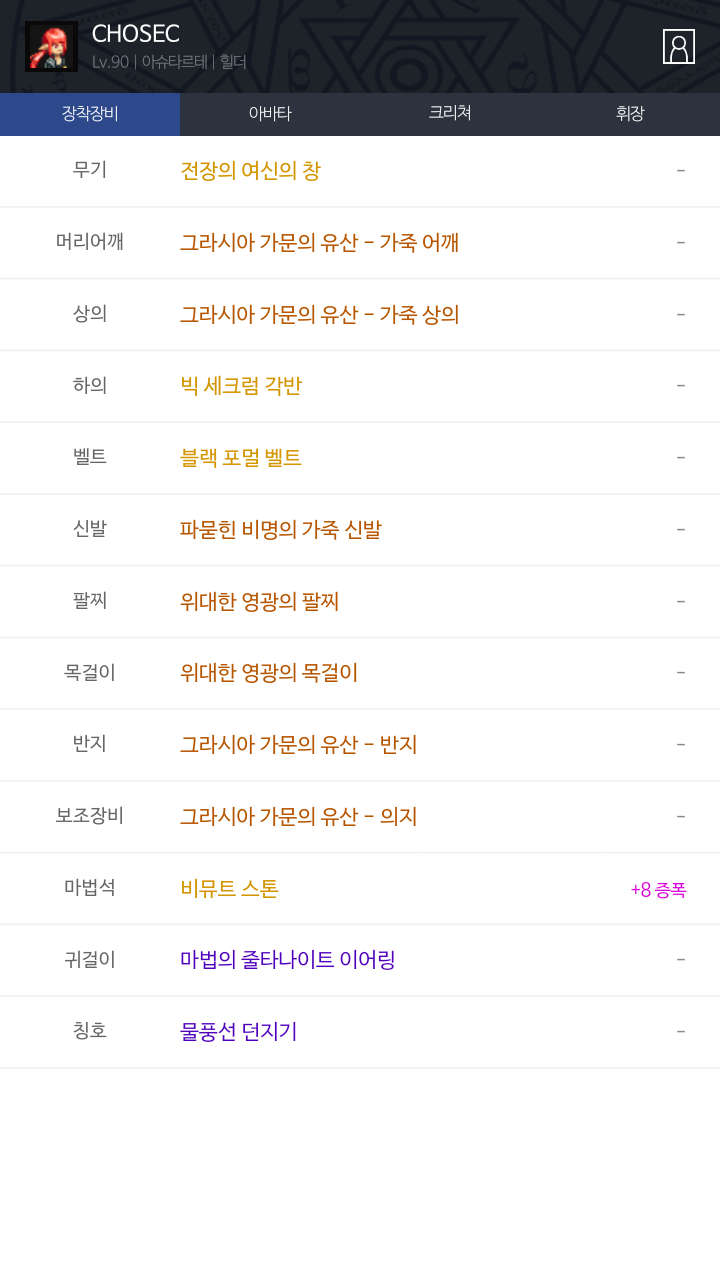
Task: Open the character profile icon
Action: point(678,47)
